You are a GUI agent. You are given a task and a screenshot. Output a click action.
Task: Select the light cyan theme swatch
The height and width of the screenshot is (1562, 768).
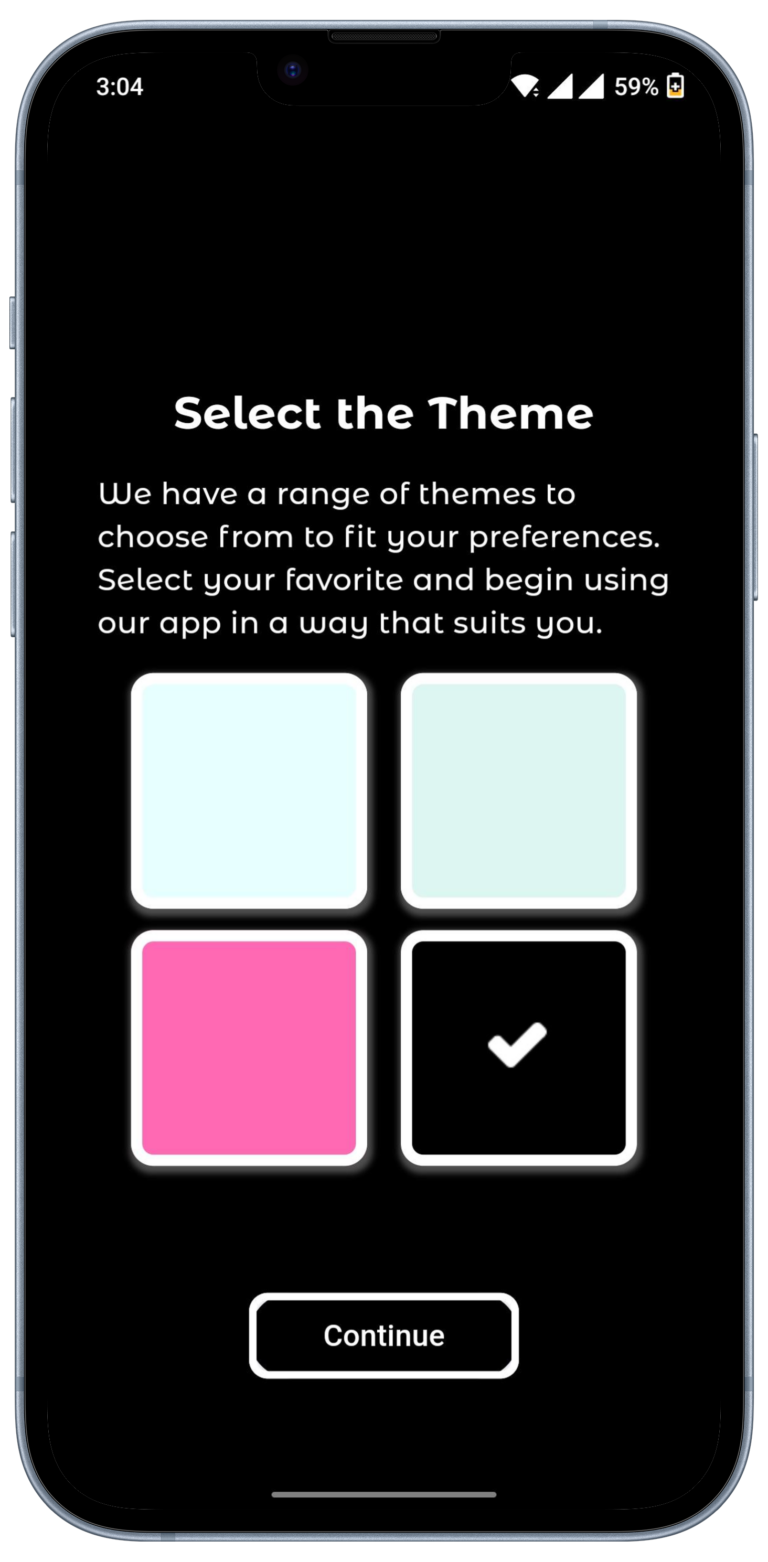point(249,791)
